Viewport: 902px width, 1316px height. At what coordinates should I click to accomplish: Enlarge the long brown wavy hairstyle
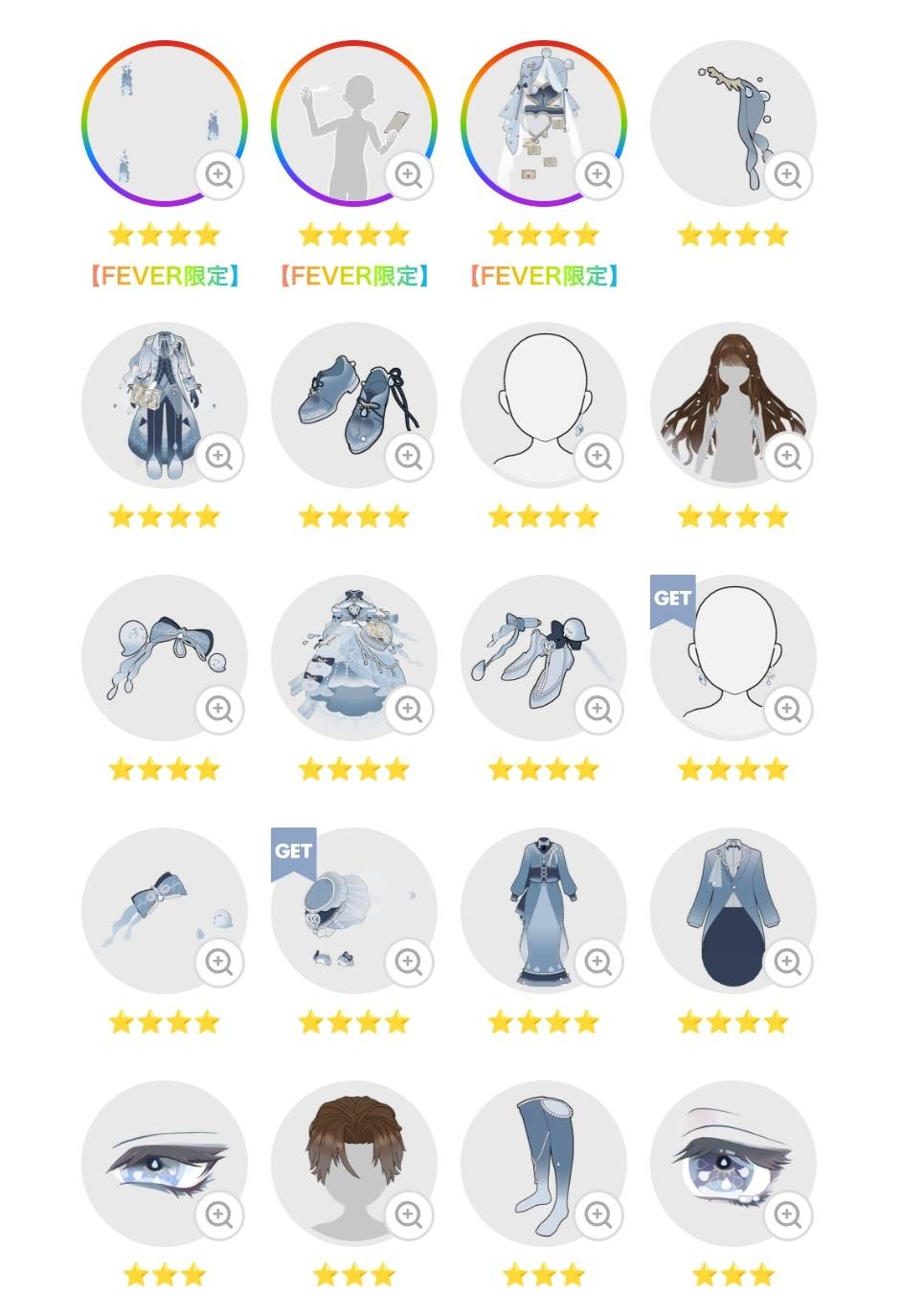[x=788, y=456]
